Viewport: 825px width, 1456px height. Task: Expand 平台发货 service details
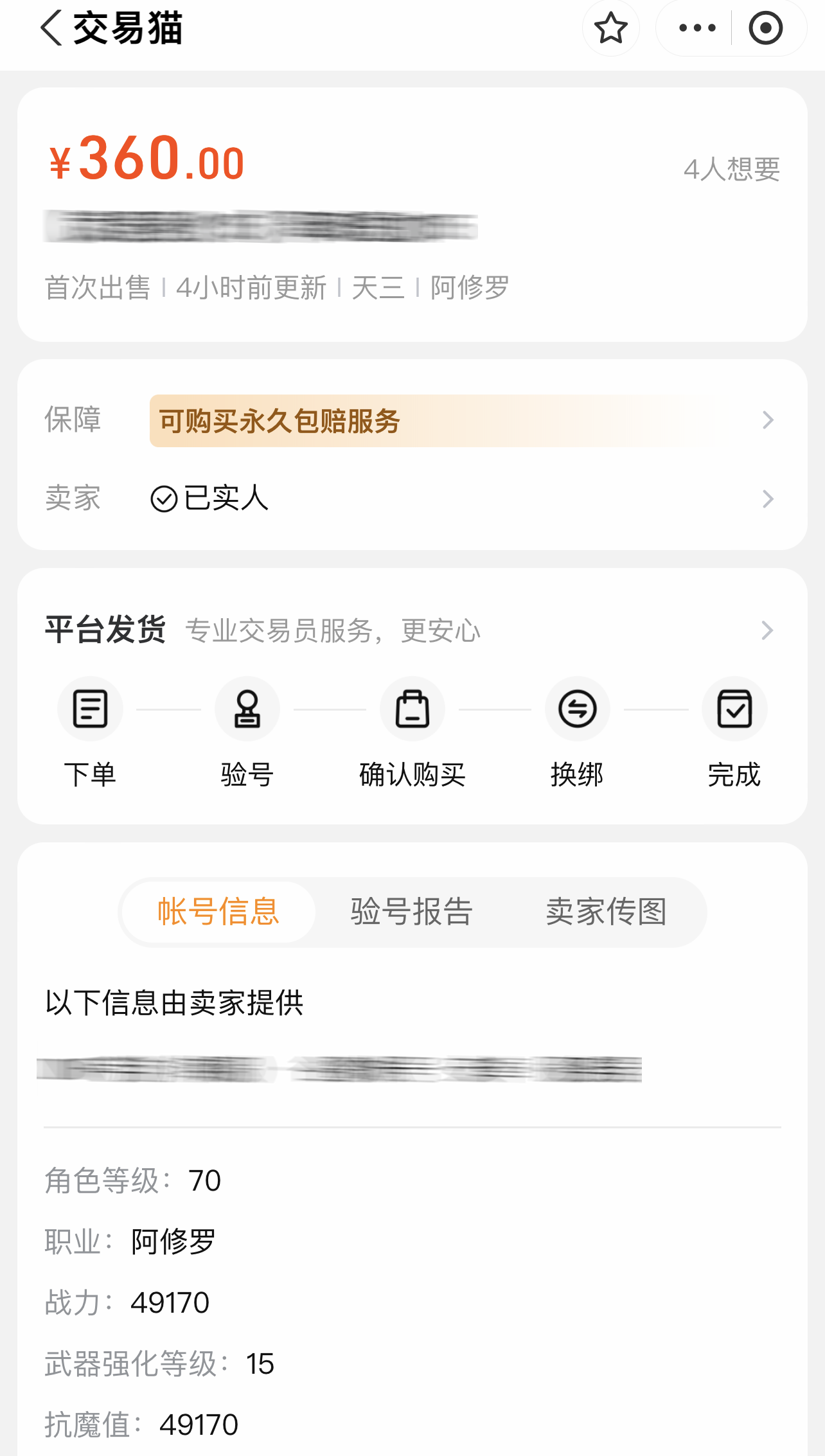pos(766,630)
